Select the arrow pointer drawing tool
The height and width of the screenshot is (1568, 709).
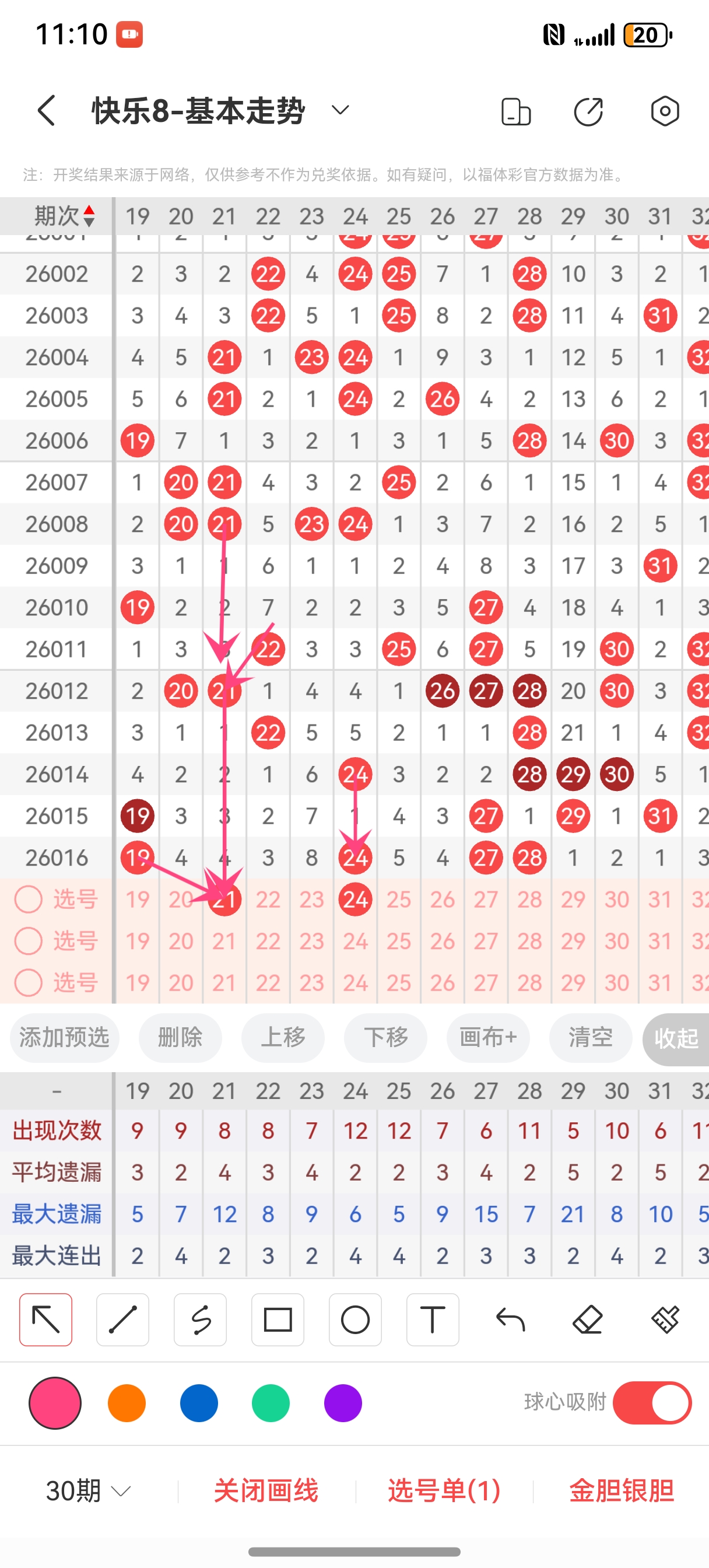(45, 1319)
